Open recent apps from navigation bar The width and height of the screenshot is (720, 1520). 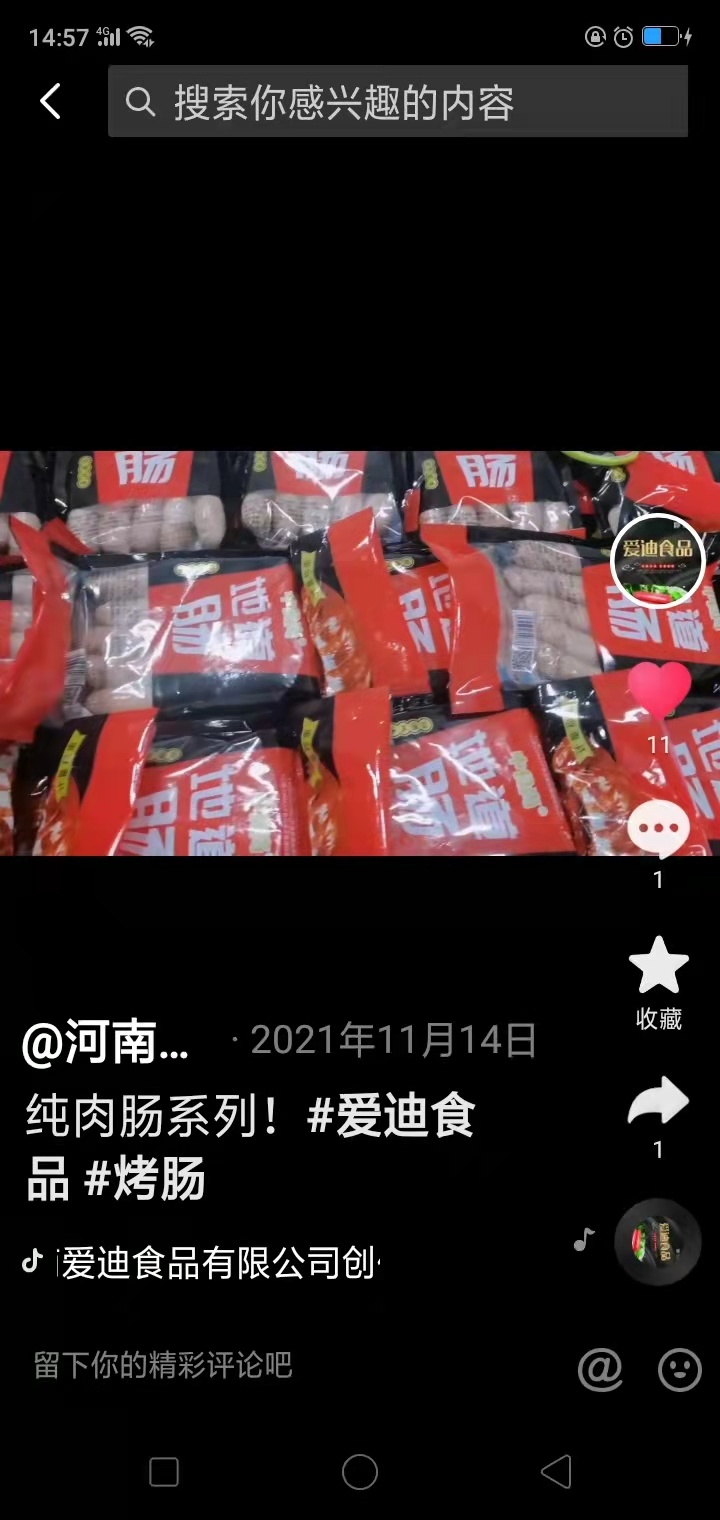(x=163, y=1472)
